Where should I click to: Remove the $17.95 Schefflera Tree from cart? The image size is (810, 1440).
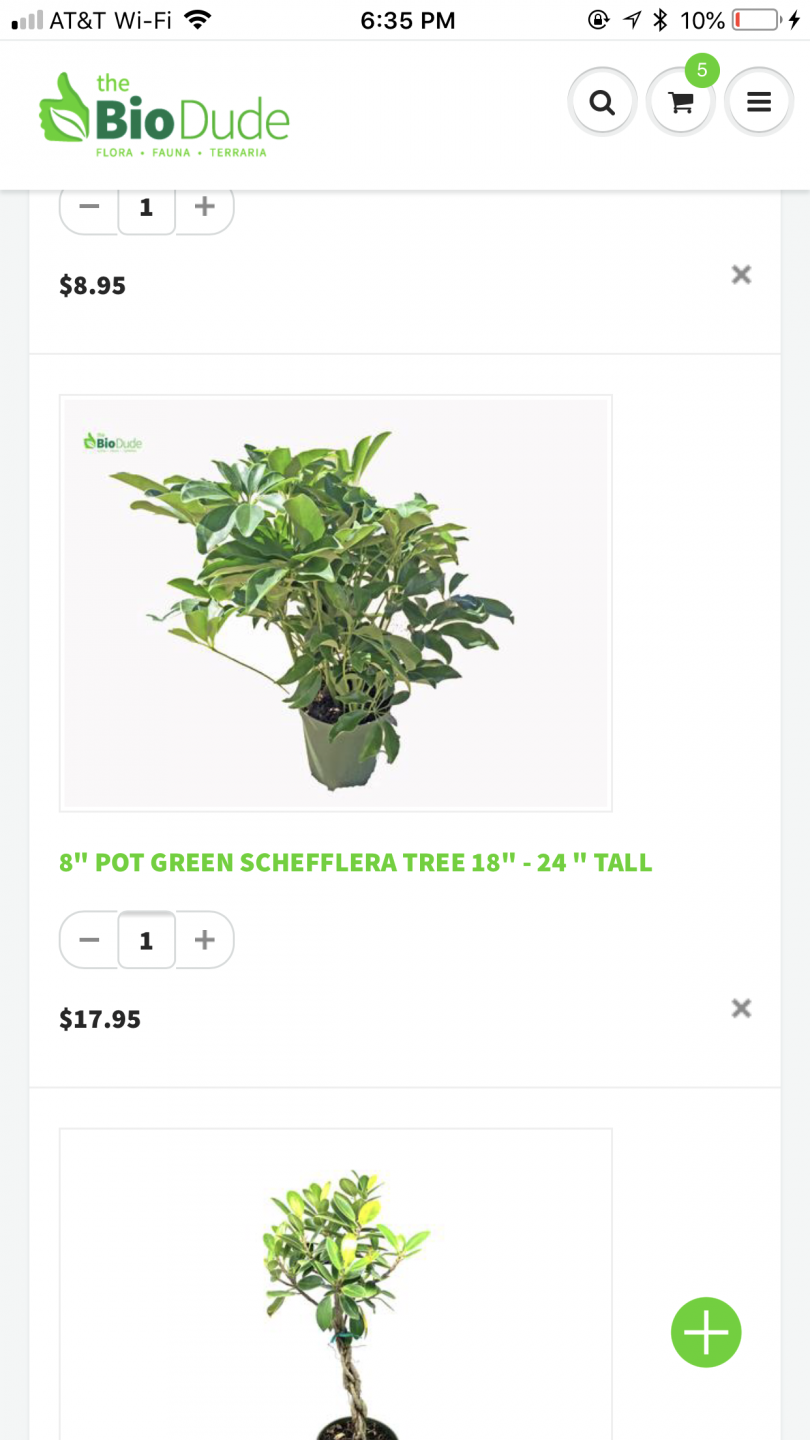(x=741, y=1008)
